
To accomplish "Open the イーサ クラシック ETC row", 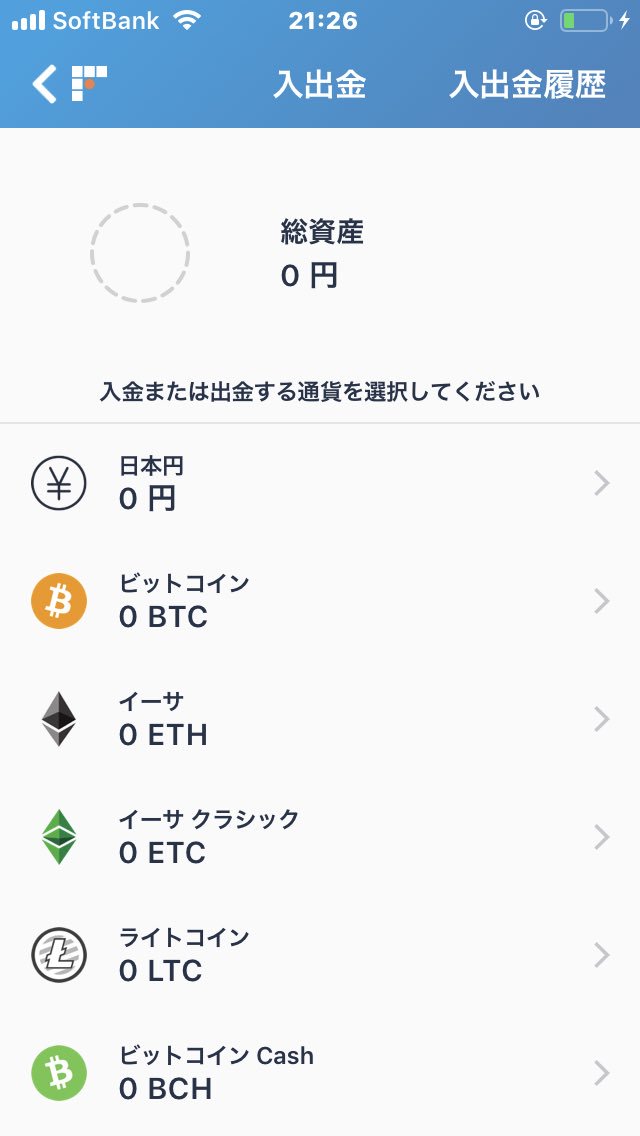I will [320, 838].
